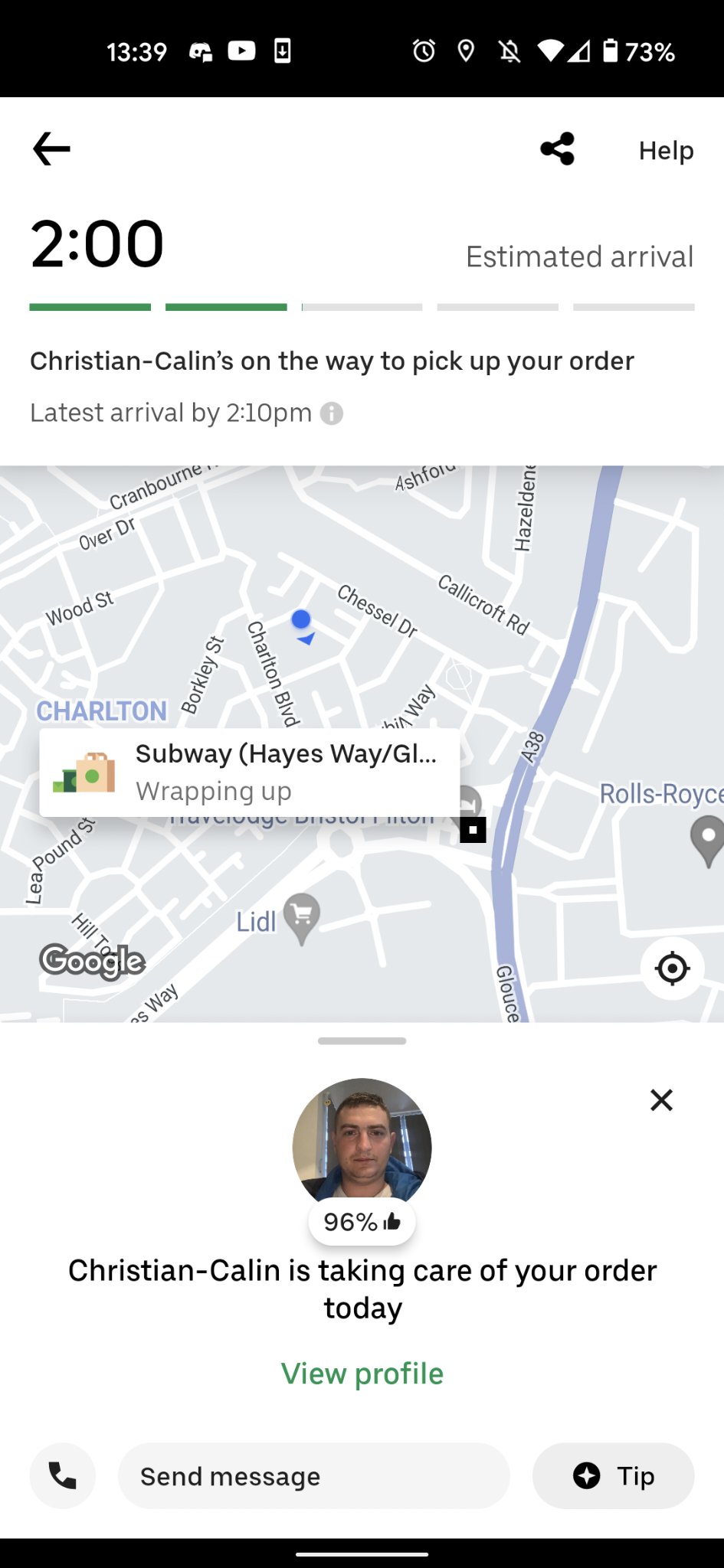Show info about latest arrival time
The width and height of the screenshot is (724, 1568).
click(332, 413)
